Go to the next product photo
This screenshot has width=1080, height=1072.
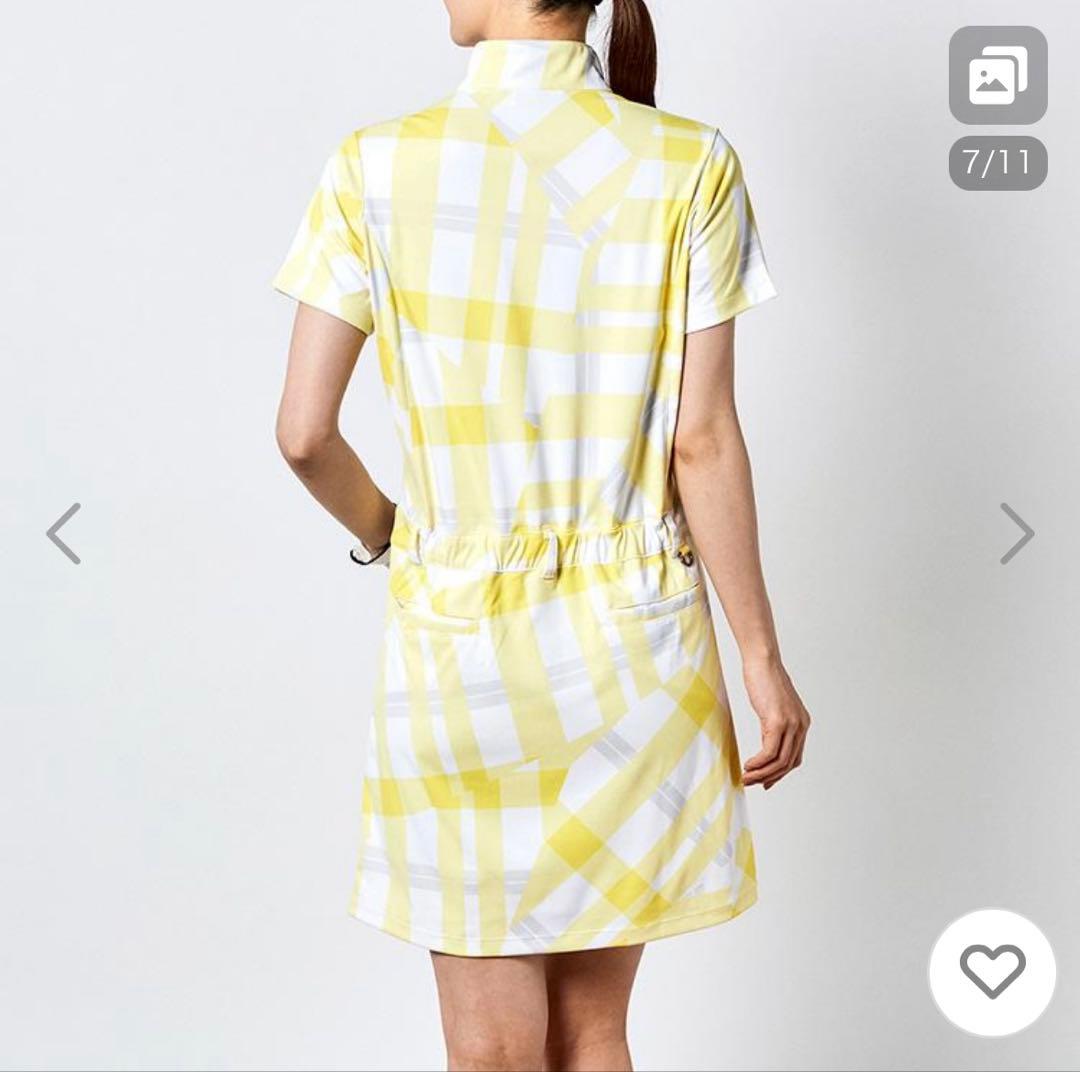point(1017,533)
